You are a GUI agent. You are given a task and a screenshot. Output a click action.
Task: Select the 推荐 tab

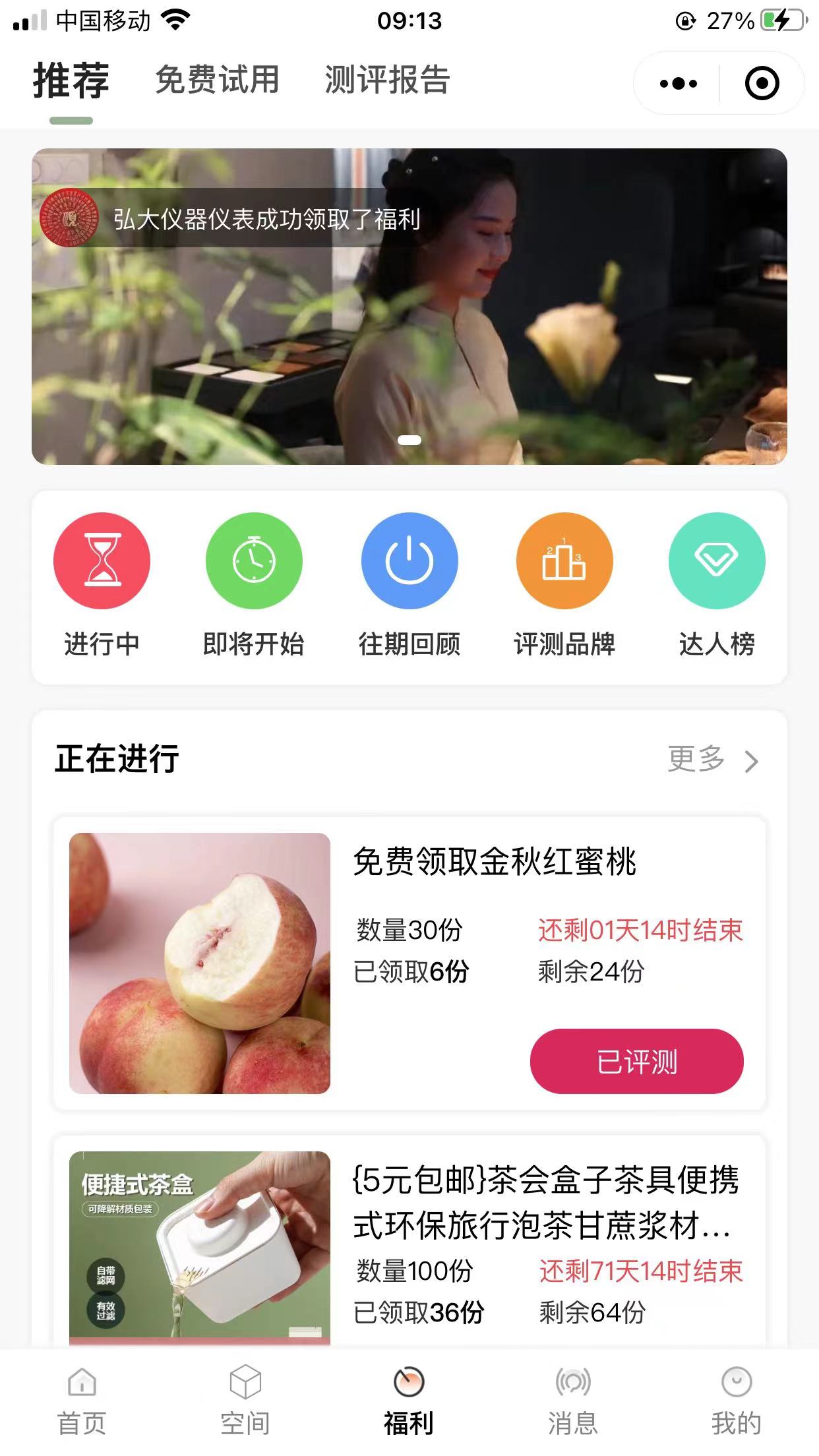(x=71, y=80)
